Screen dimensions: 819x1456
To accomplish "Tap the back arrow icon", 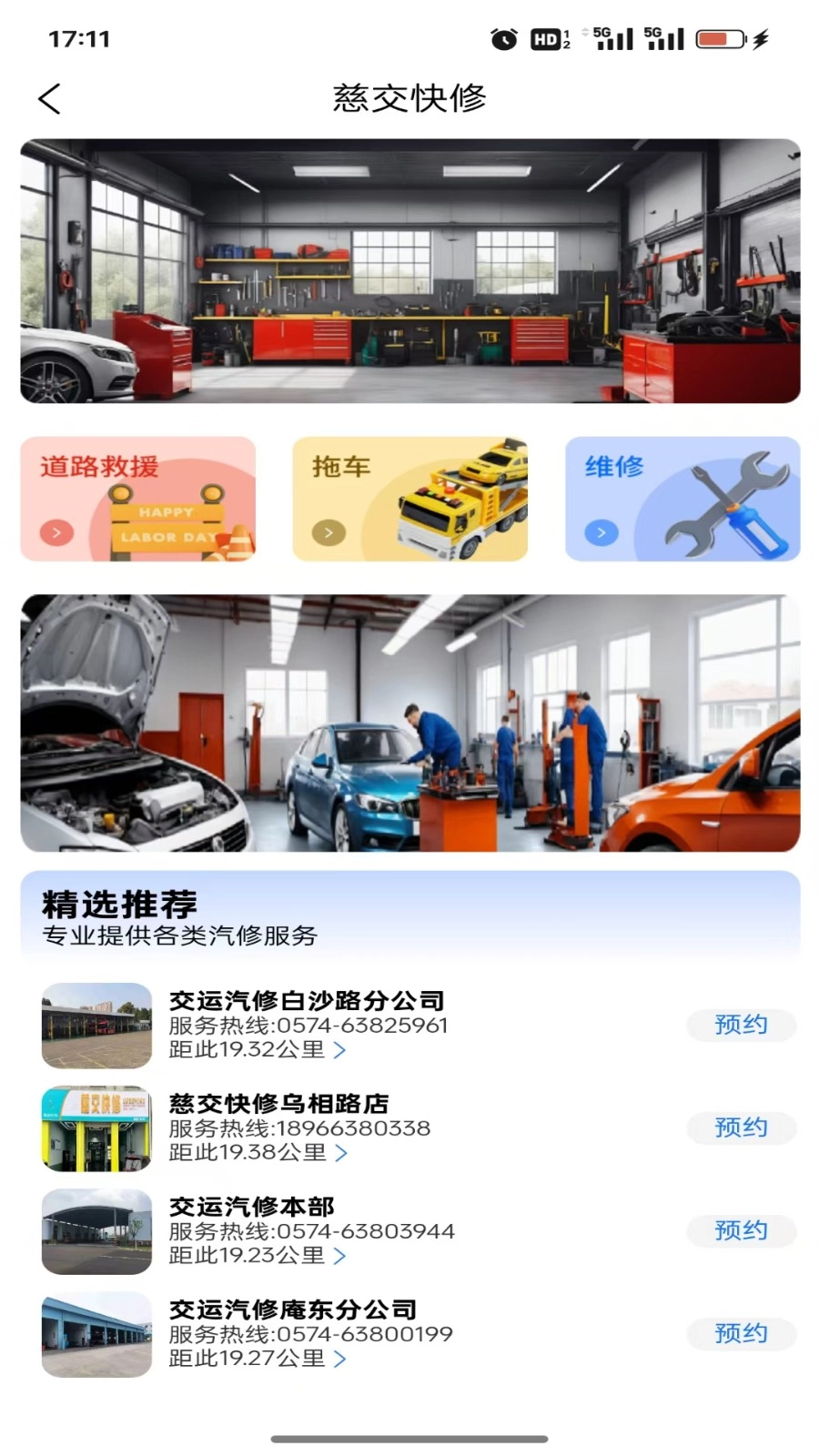I will 49,97.
